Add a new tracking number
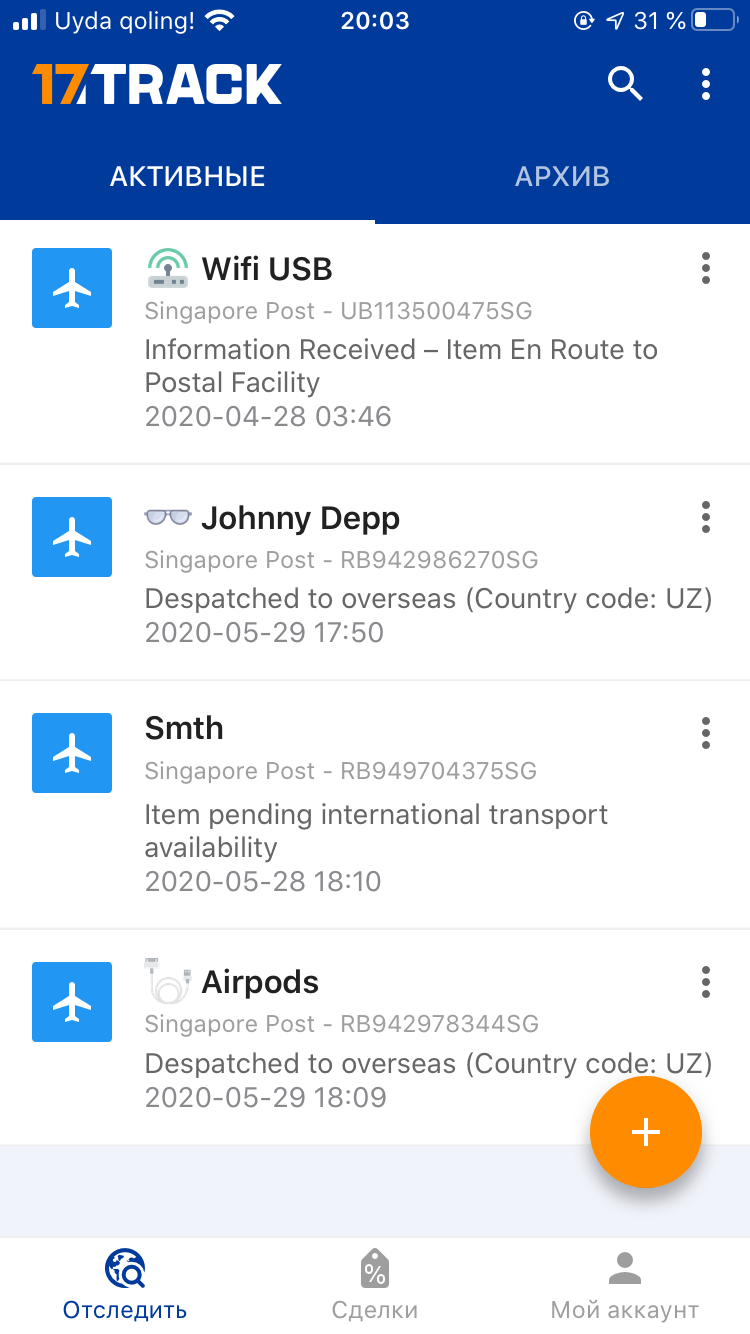 [x=646, y=1132]
